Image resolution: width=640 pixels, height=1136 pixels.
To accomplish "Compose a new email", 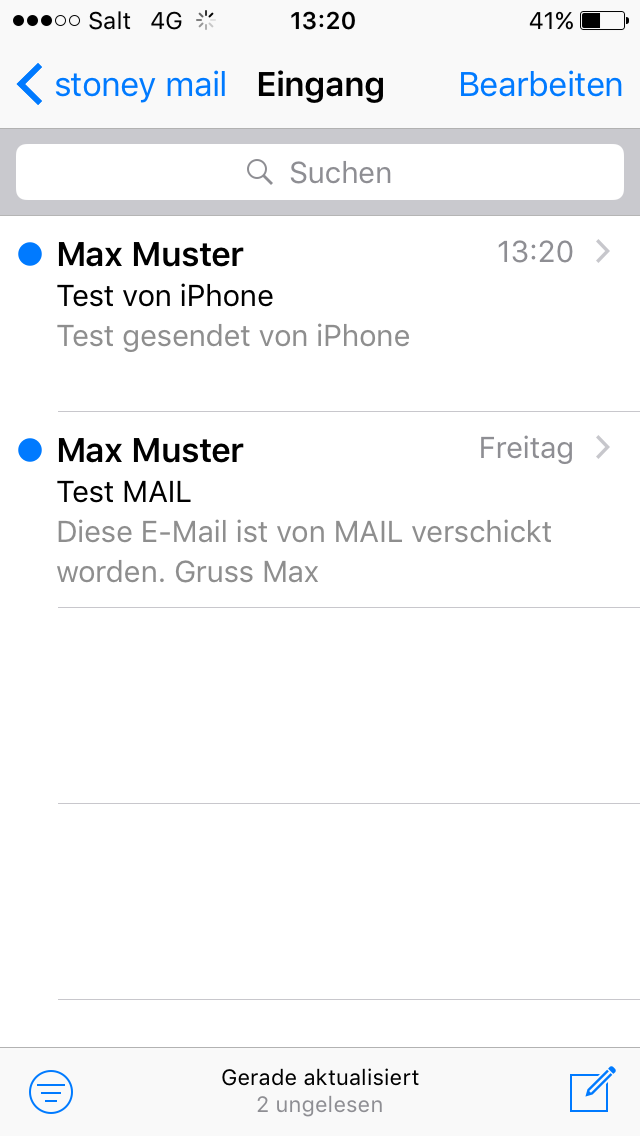I will [x=592, y=1090].
